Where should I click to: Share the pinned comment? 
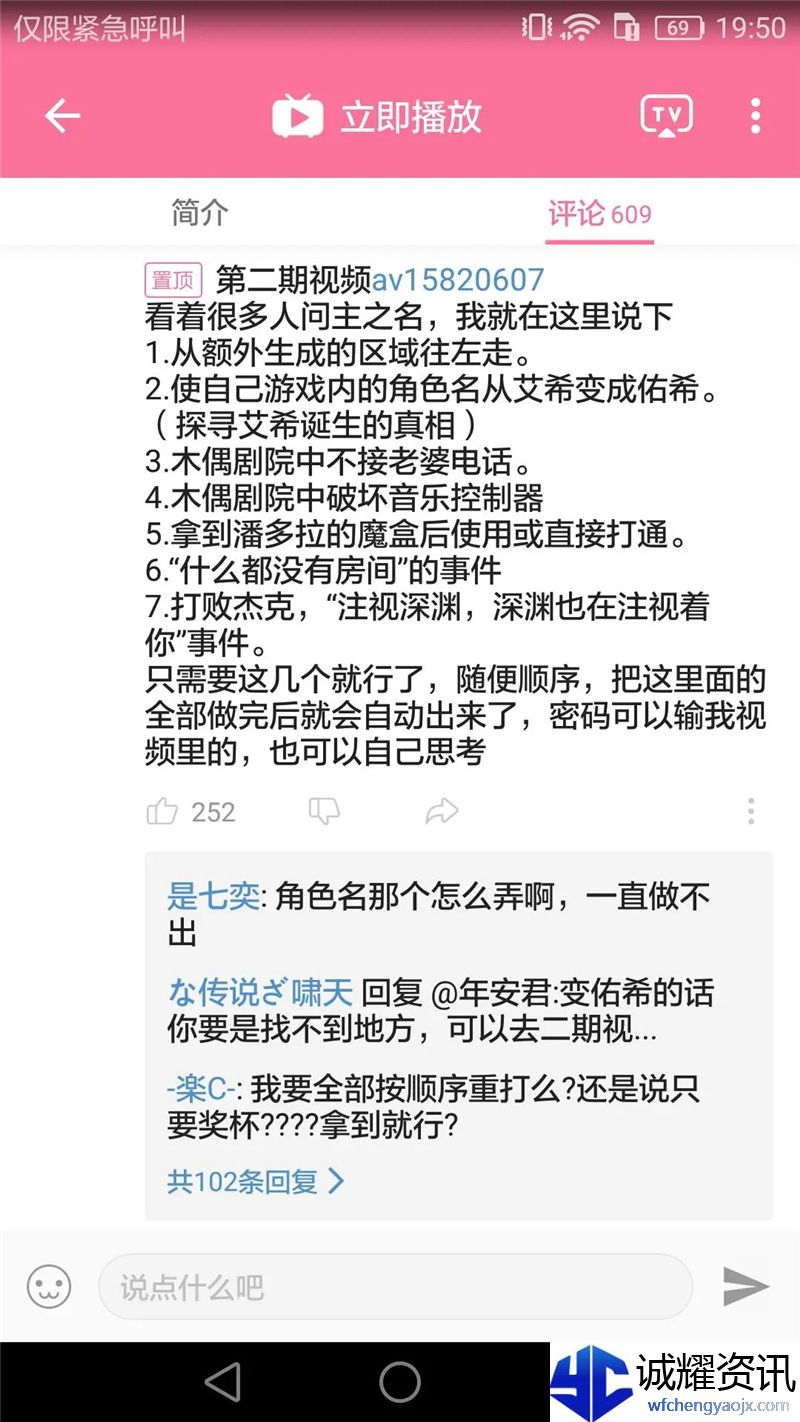[441, 811]
